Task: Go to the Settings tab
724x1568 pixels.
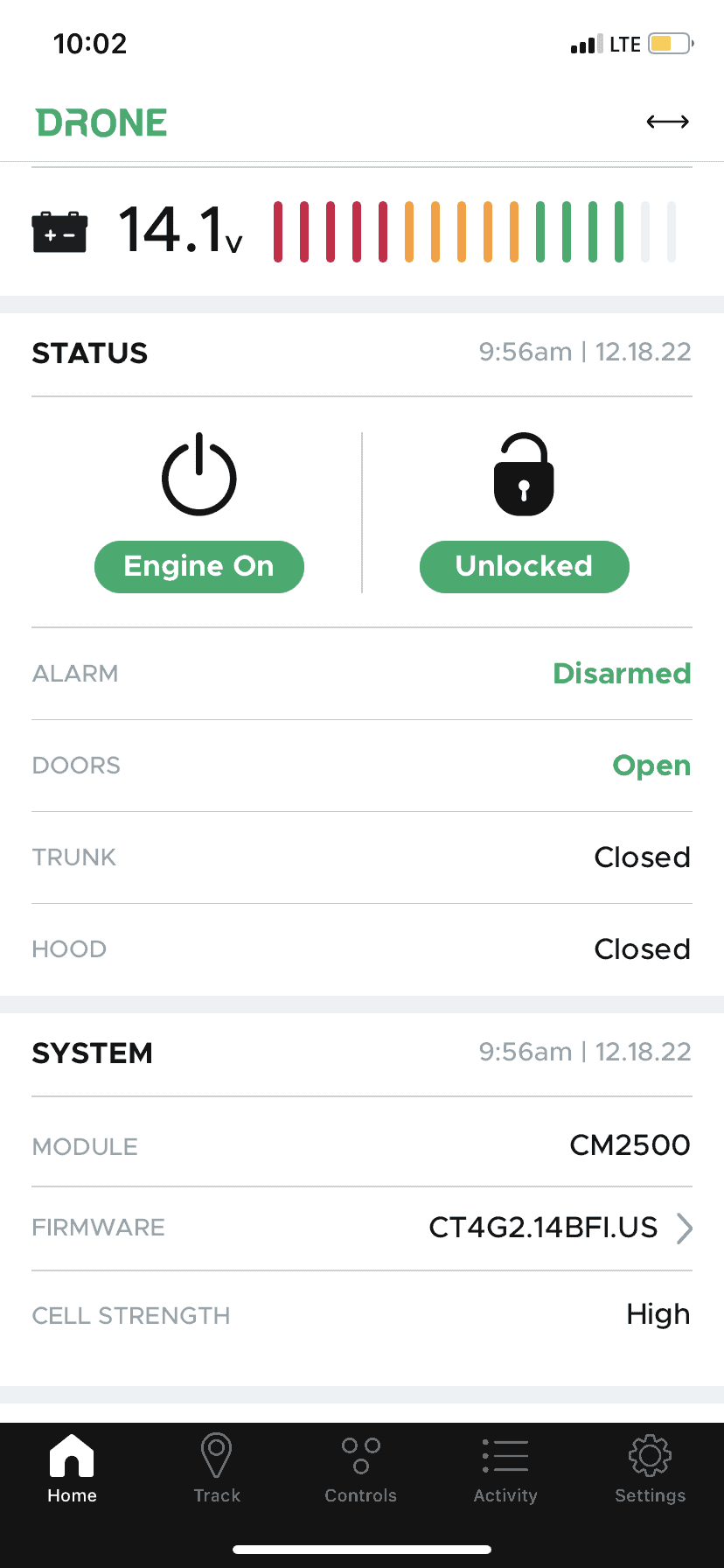Action: [x=650, y=1469]
